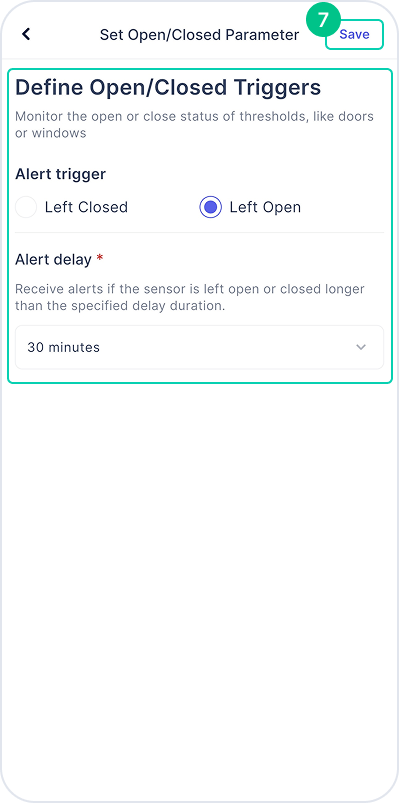The image size is (399, 803).
Task: Select the Left Closed alert trigger
Action: click(x=26, y=207)
